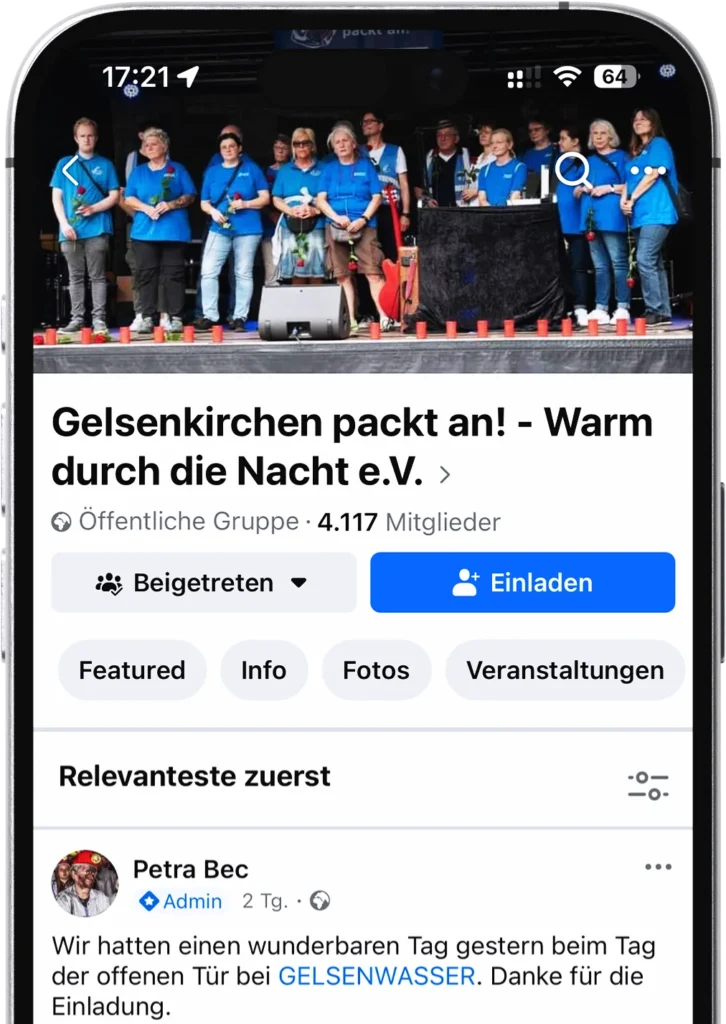Image resolution: width=726 pixels, height=1024 pixels.
Task: Open Petra Bec's profile picture
Action: pyautogui.click(x=85, y=884)
